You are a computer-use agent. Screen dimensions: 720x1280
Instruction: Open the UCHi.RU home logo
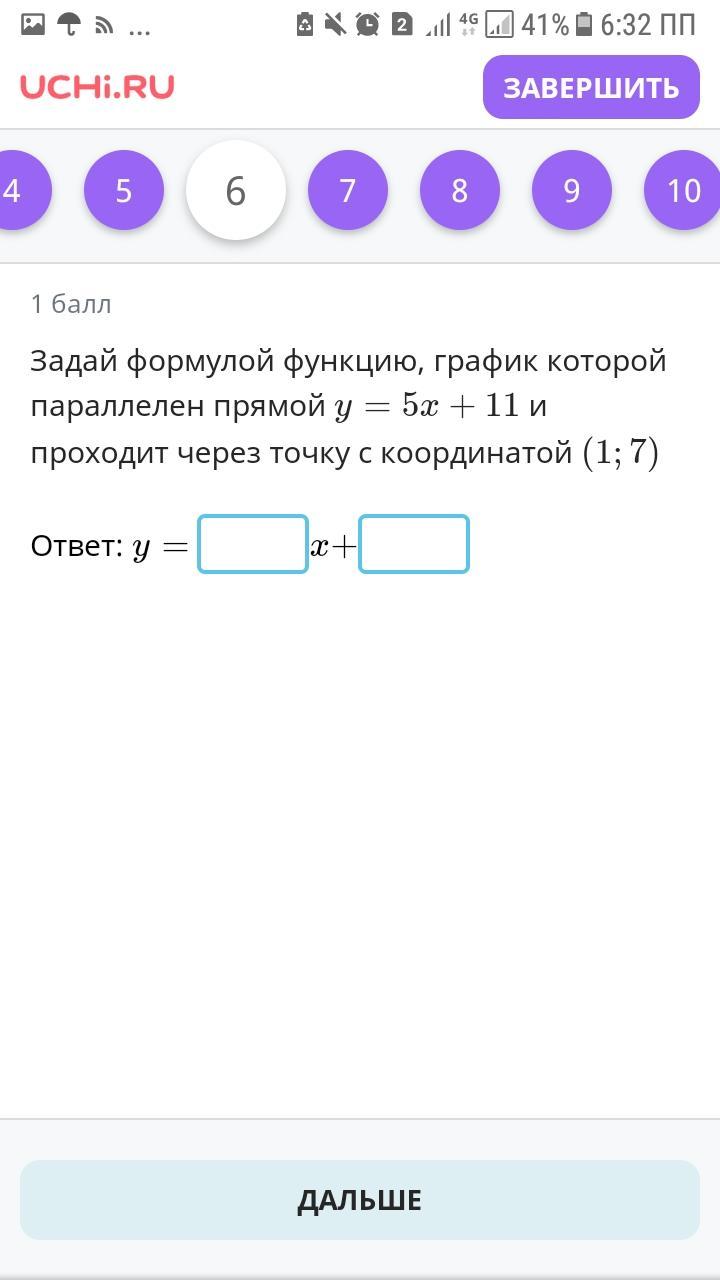pyautogui.click(x=97, y=87)
